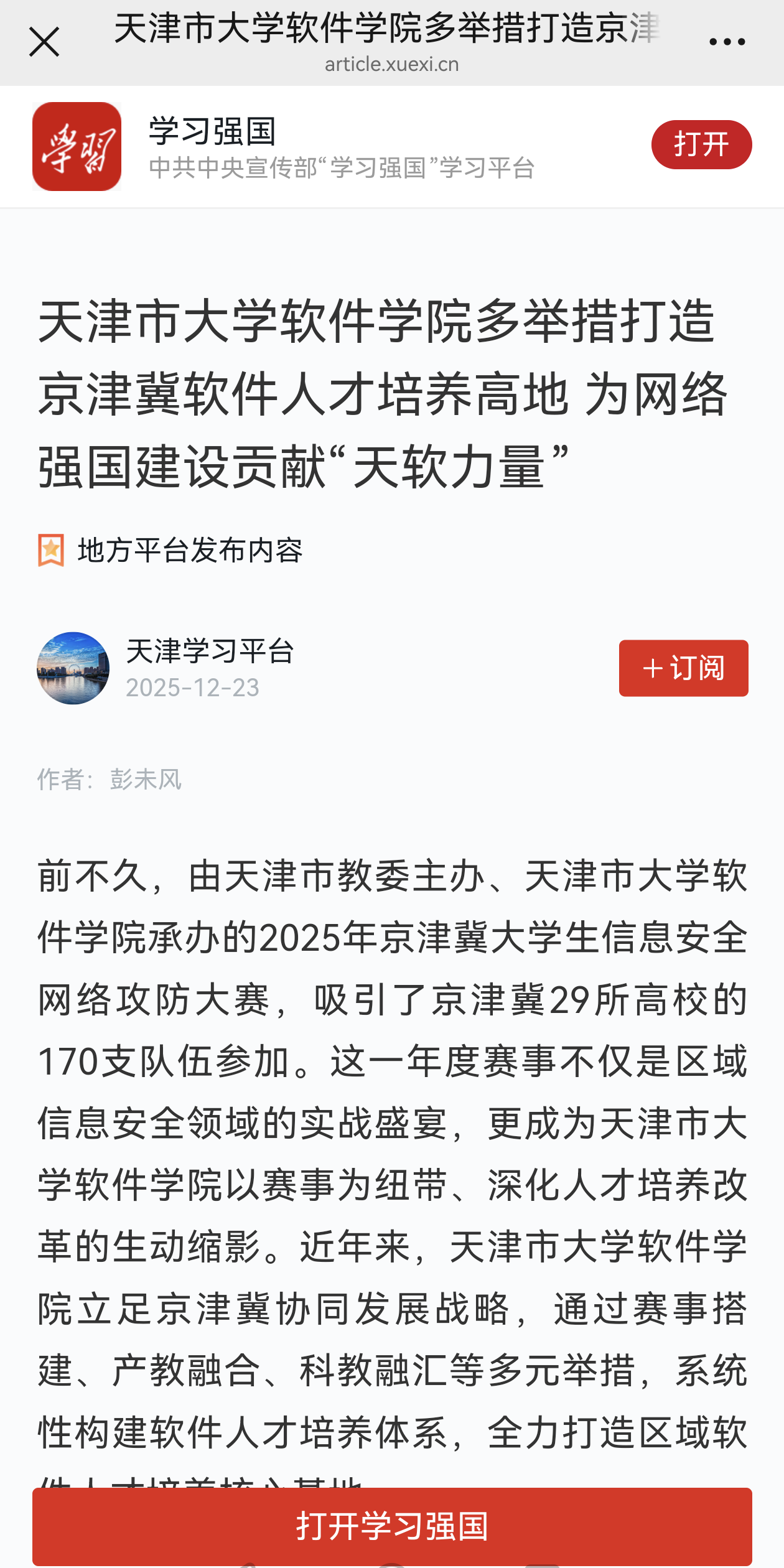
Task: Open 天津学习平台 publisher profile
Action: [210, 651]
